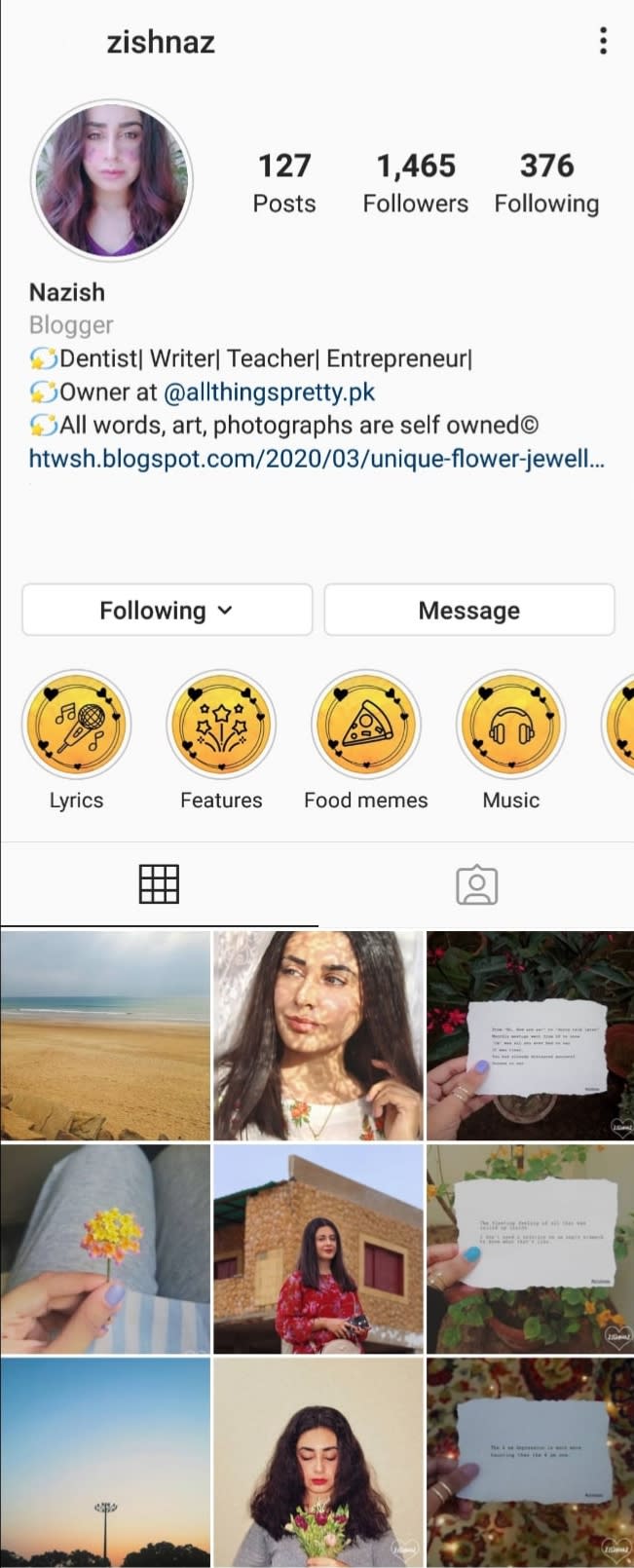Viewport: 634px width, 1568px height.
Task: Switch to the tagged photos tab
Action: [476, 884]
